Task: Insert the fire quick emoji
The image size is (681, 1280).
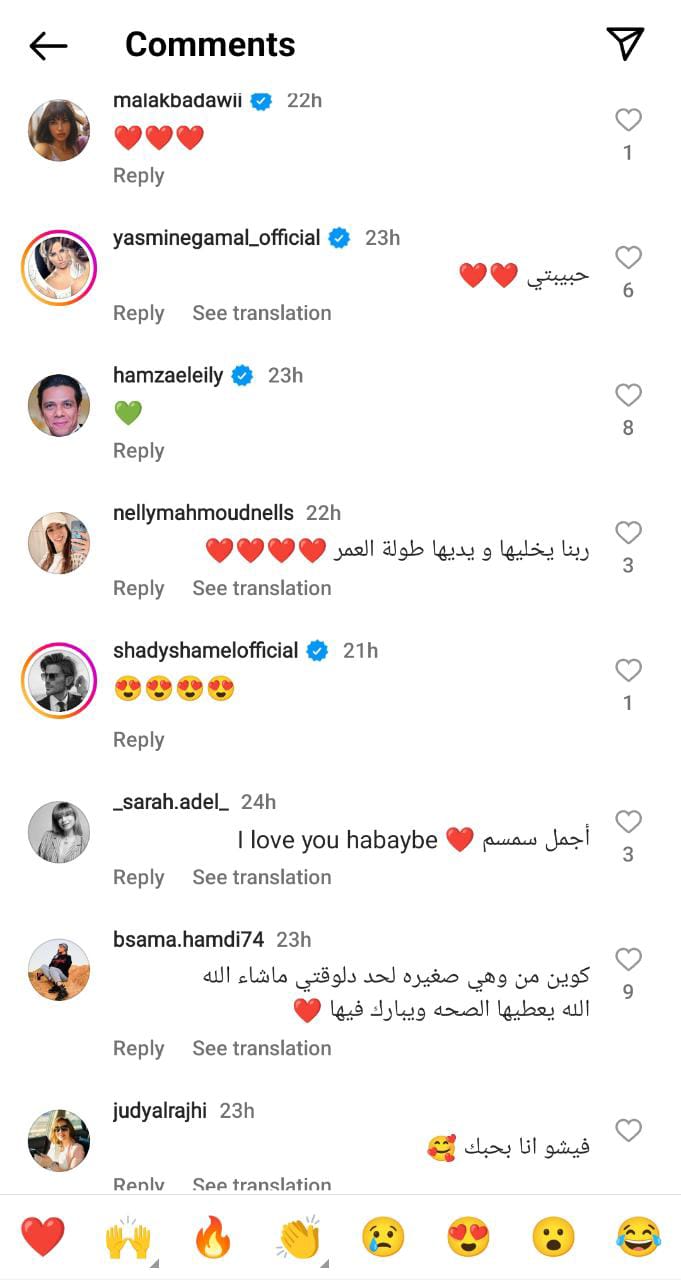Action: pos(214,1237)
